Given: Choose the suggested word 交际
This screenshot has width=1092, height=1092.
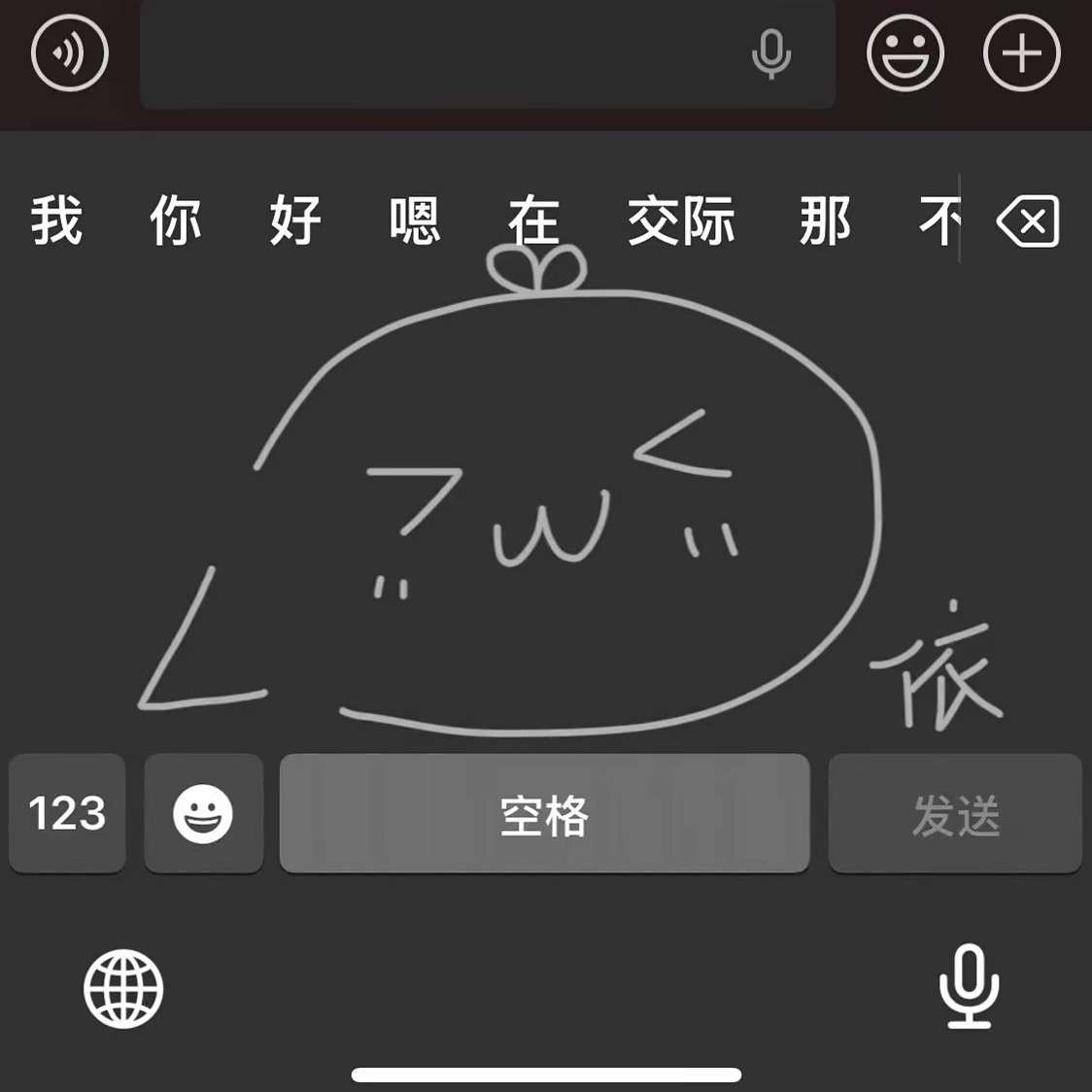Looking at the screenshot, I should tap(680, 221).
